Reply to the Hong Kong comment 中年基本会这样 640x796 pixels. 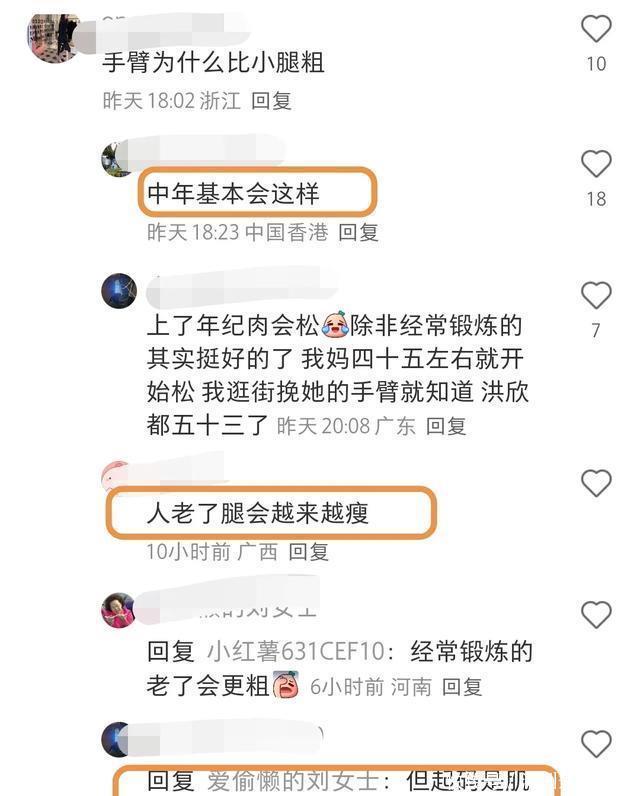pos(358,232)
